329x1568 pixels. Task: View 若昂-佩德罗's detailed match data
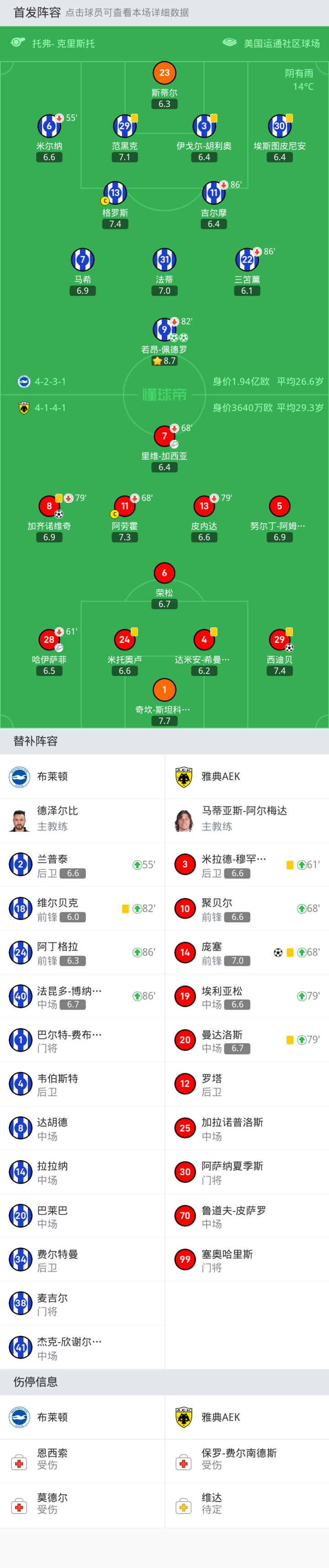164,330
